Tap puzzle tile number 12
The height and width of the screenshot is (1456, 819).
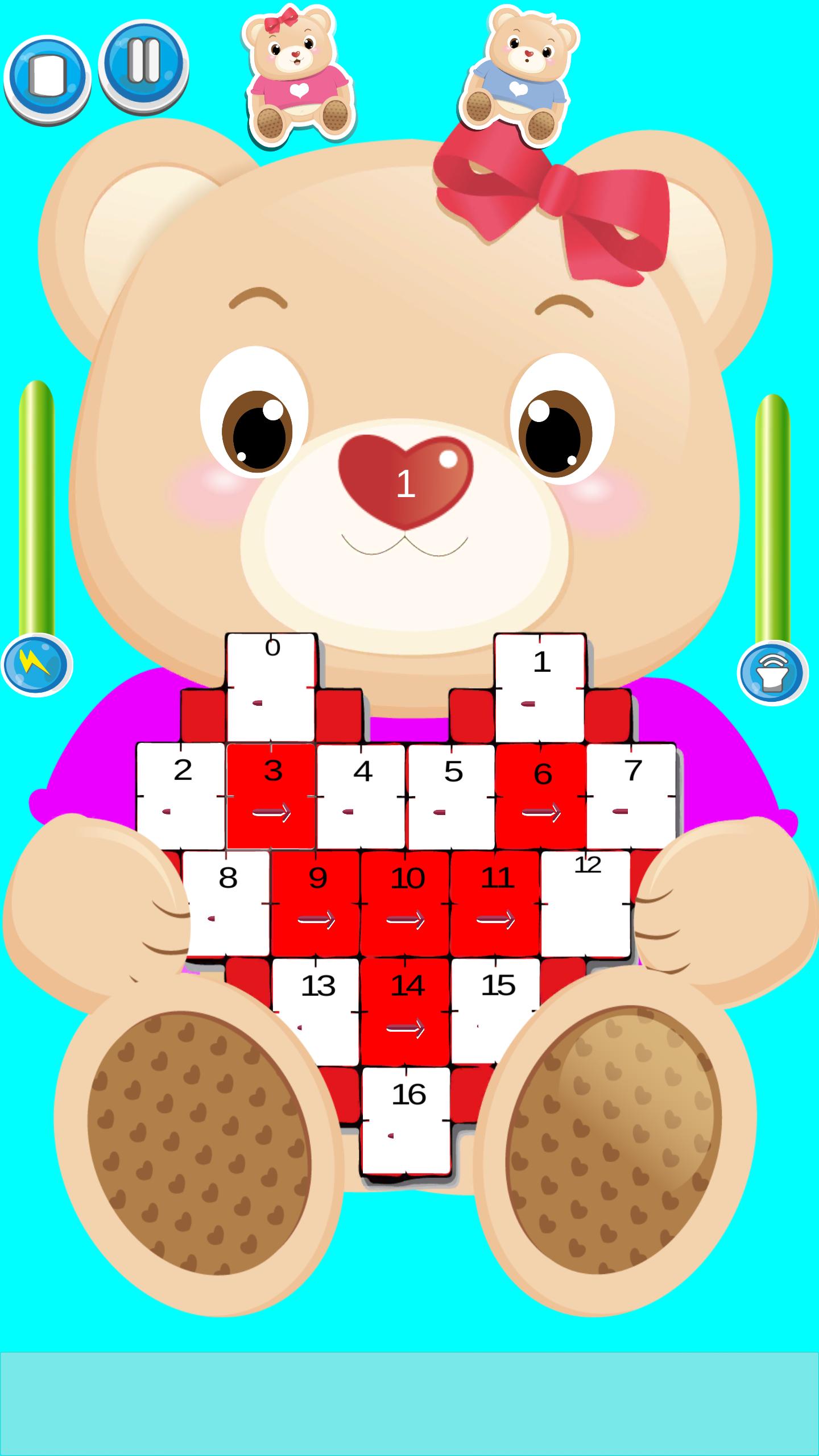(586, 903)
